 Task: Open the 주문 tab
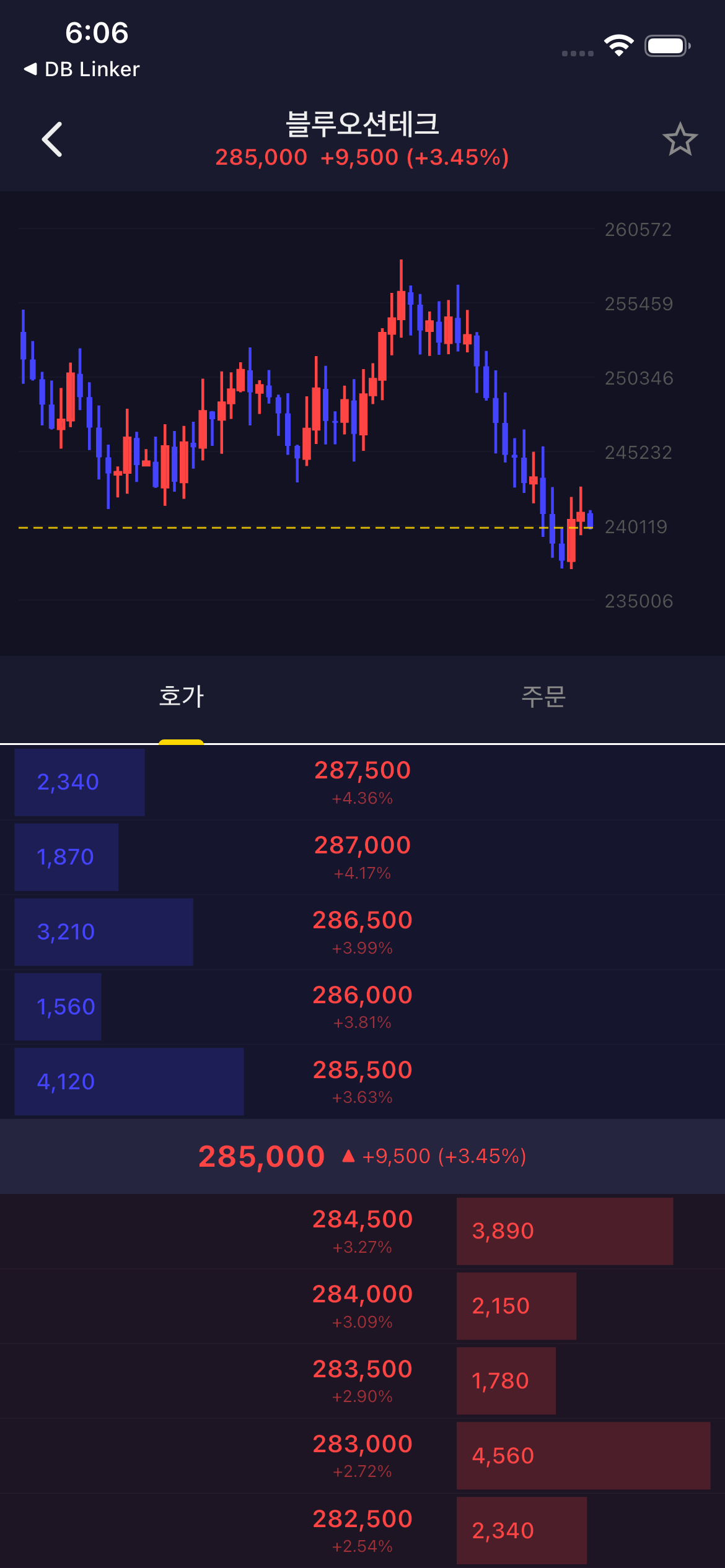coord(543,697)
